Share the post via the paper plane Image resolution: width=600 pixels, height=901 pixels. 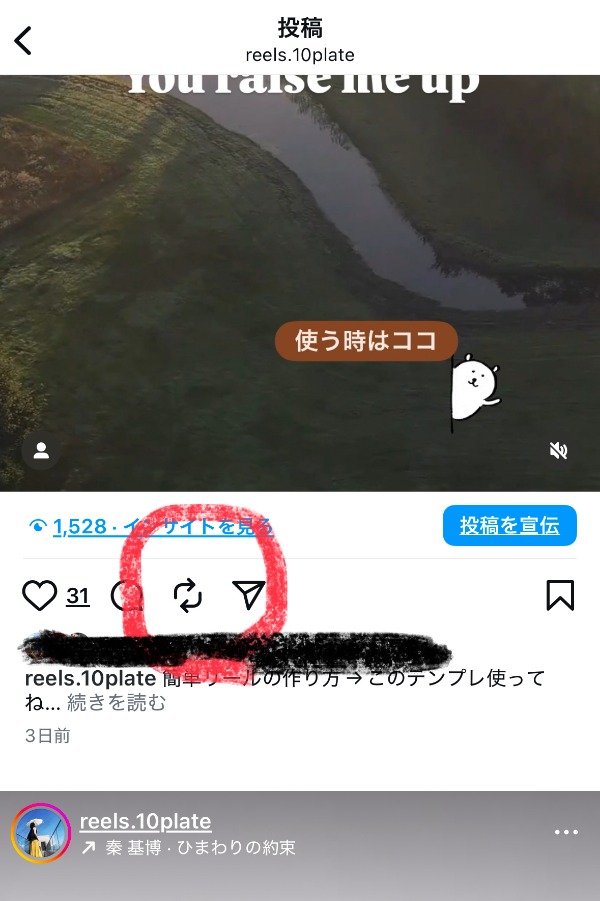click(248, 596)
